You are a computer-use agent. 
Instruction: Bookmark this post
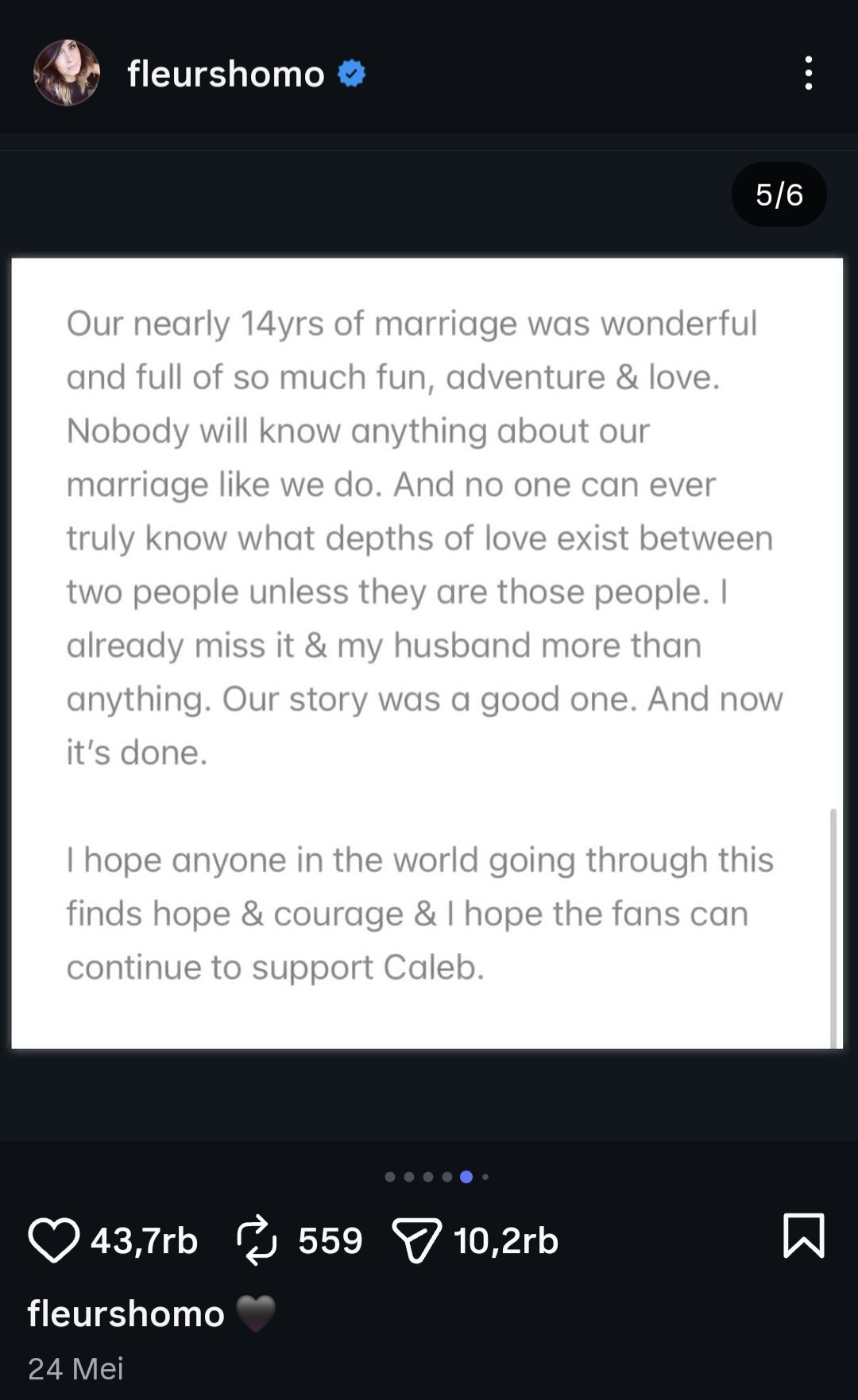(804, 1235)
